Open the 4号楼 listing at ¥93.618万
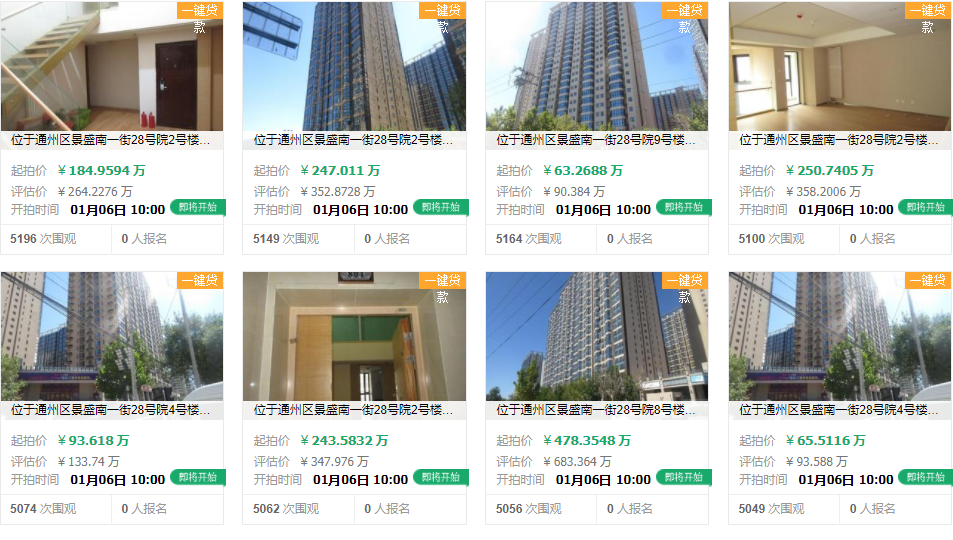 click(112, 410)
